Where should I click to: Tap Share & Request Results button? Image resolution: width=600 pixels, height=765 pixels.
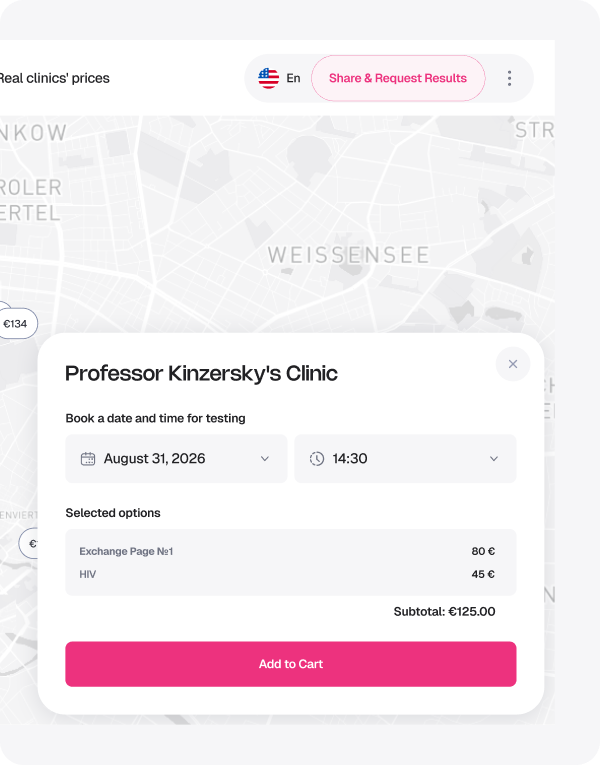[397, 78]
